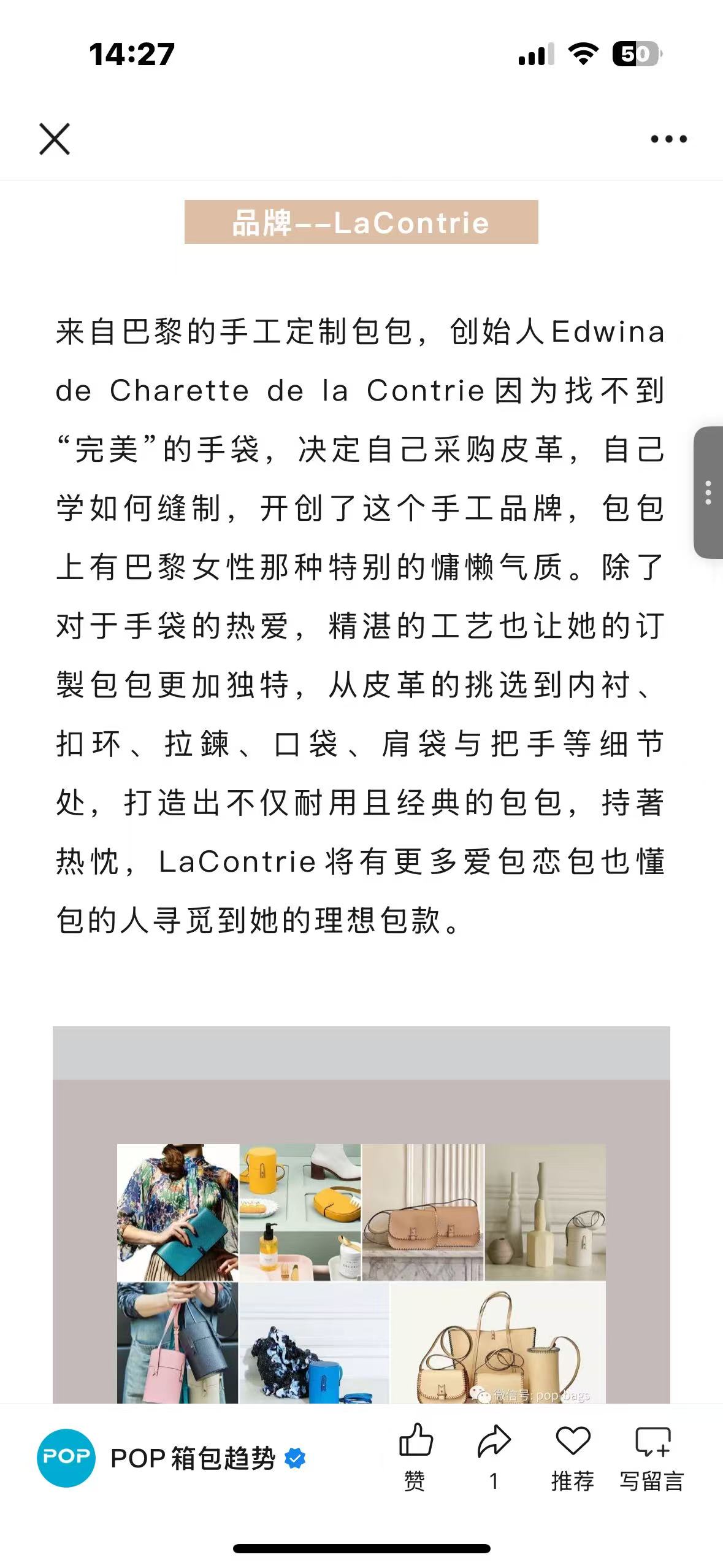
Task: Like the article with 赞
Action: point(416,1456)
